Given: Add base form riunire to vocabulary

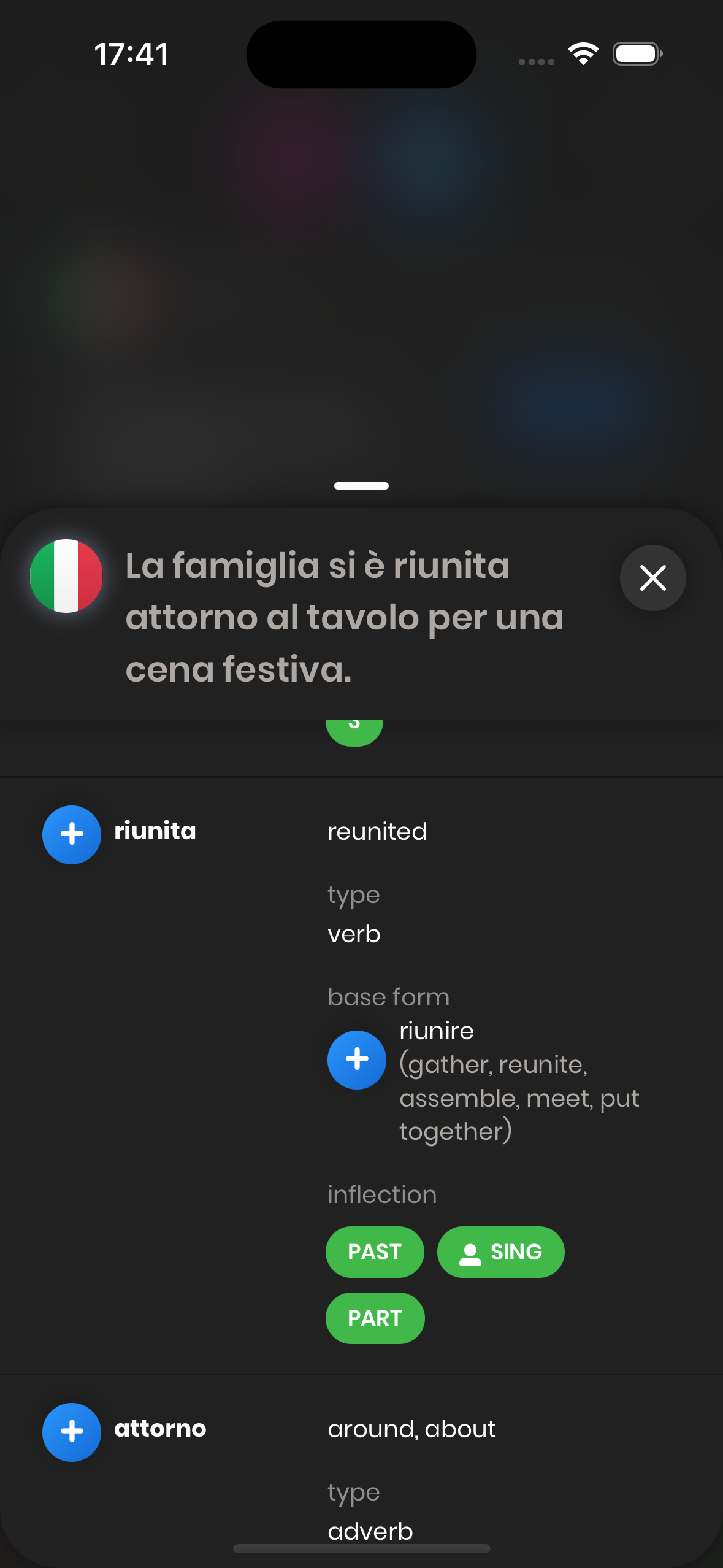Looking at the screenshot, I should pos(356,1059).
